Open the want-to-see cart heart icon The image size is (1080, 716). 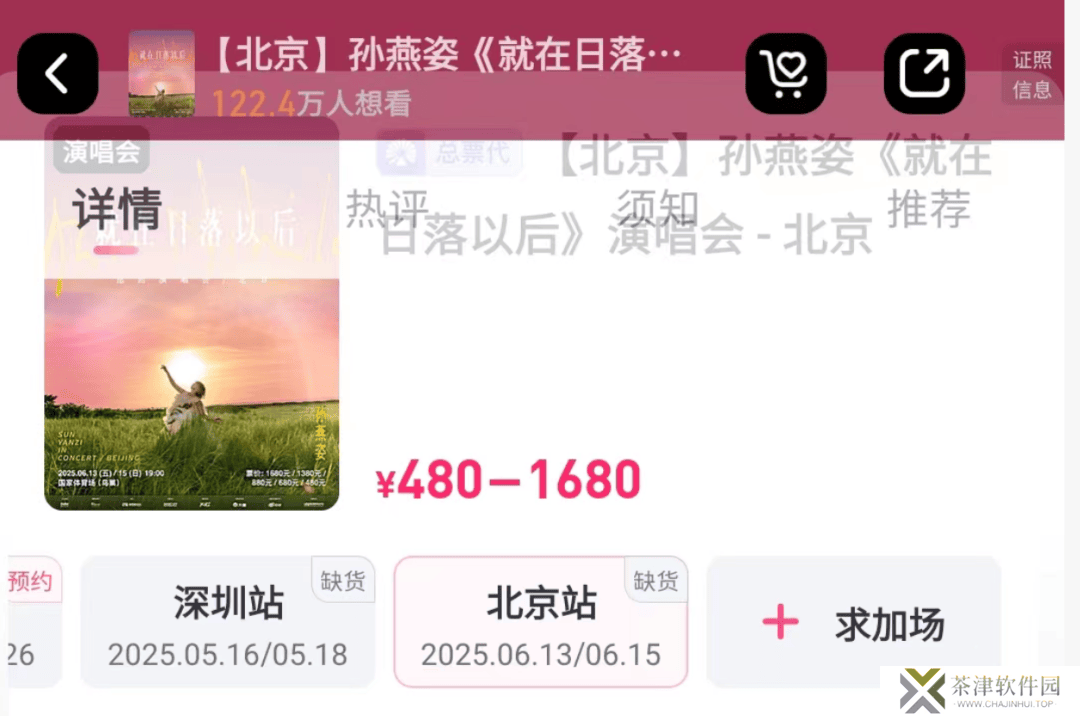click(785, 74)
